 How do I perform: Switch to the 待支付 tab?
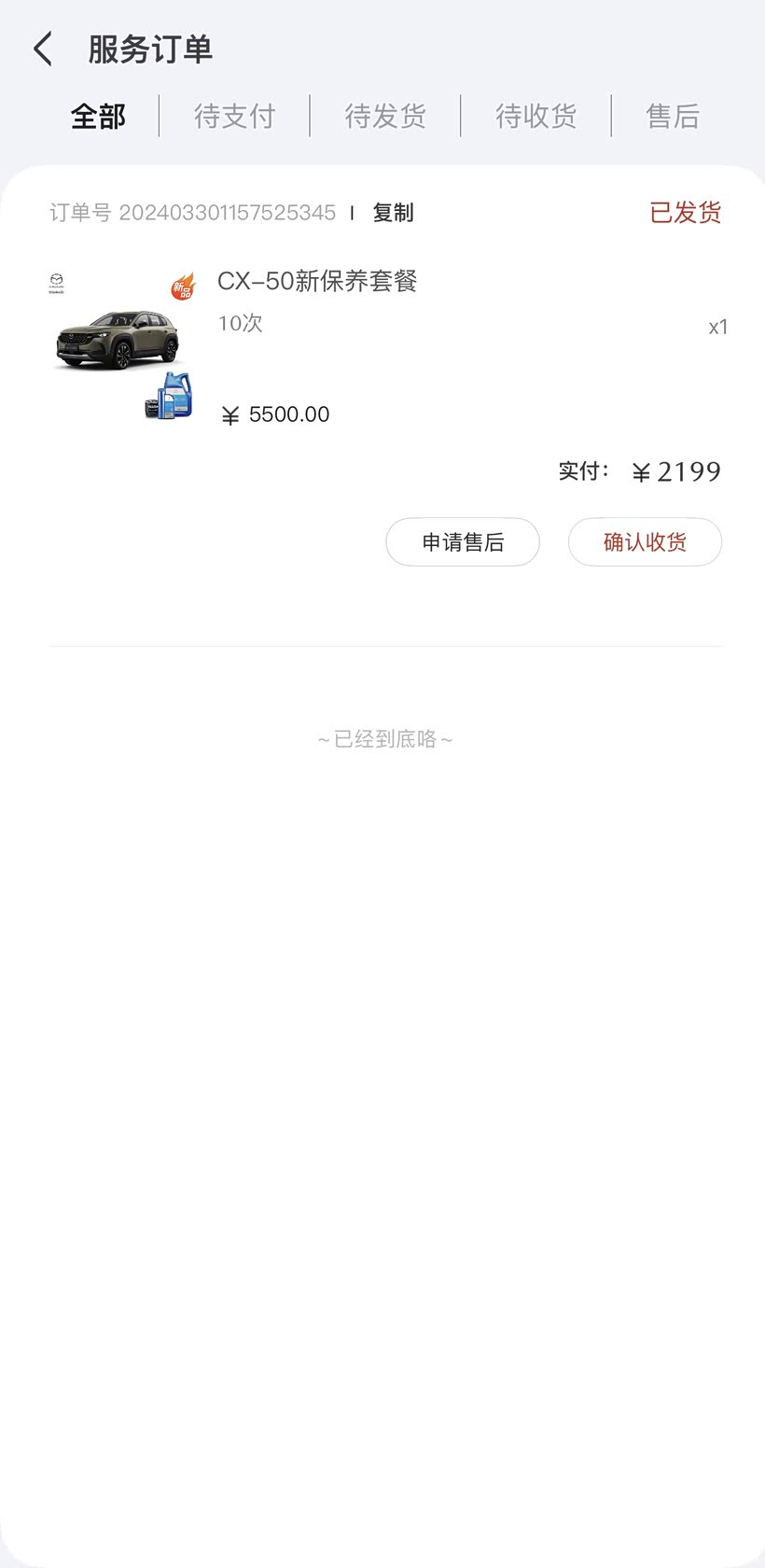[x=234, y=117]
